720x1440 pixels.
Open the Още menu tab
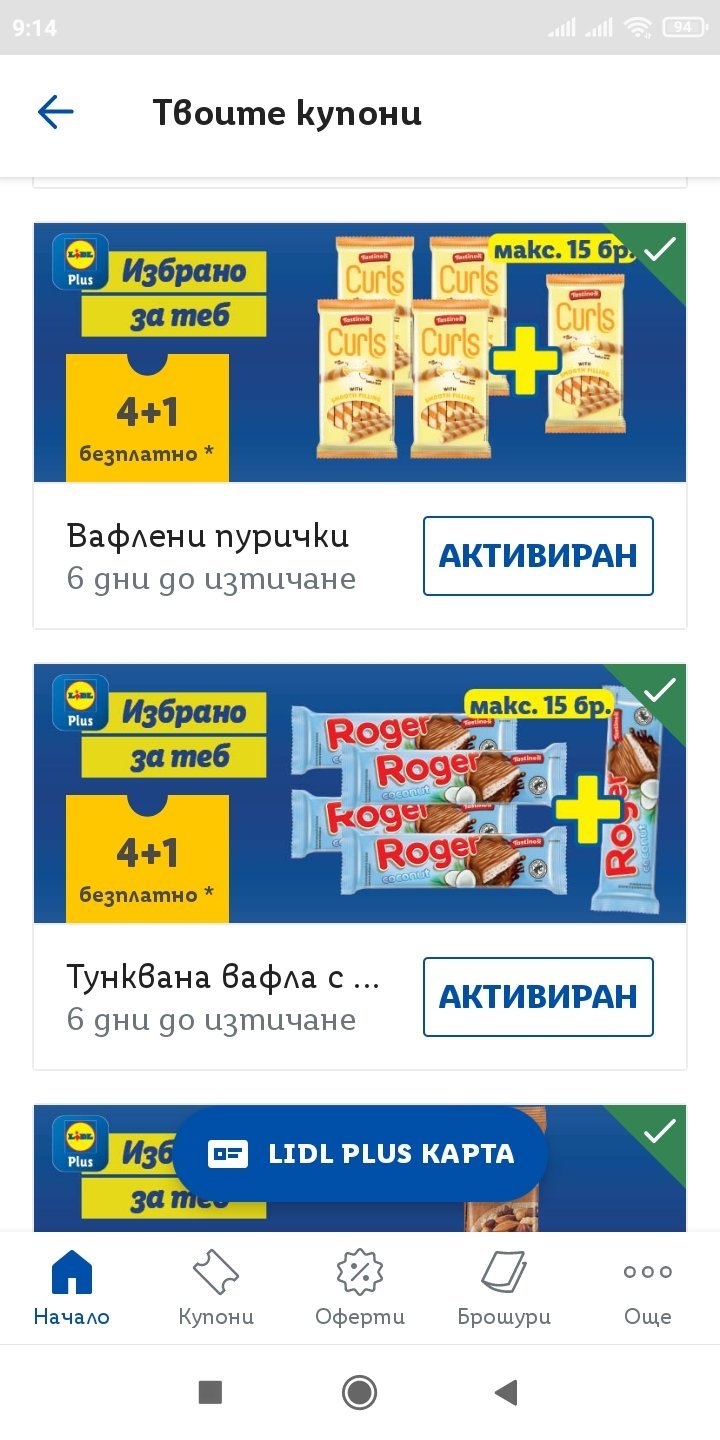tap(648, 1289)
